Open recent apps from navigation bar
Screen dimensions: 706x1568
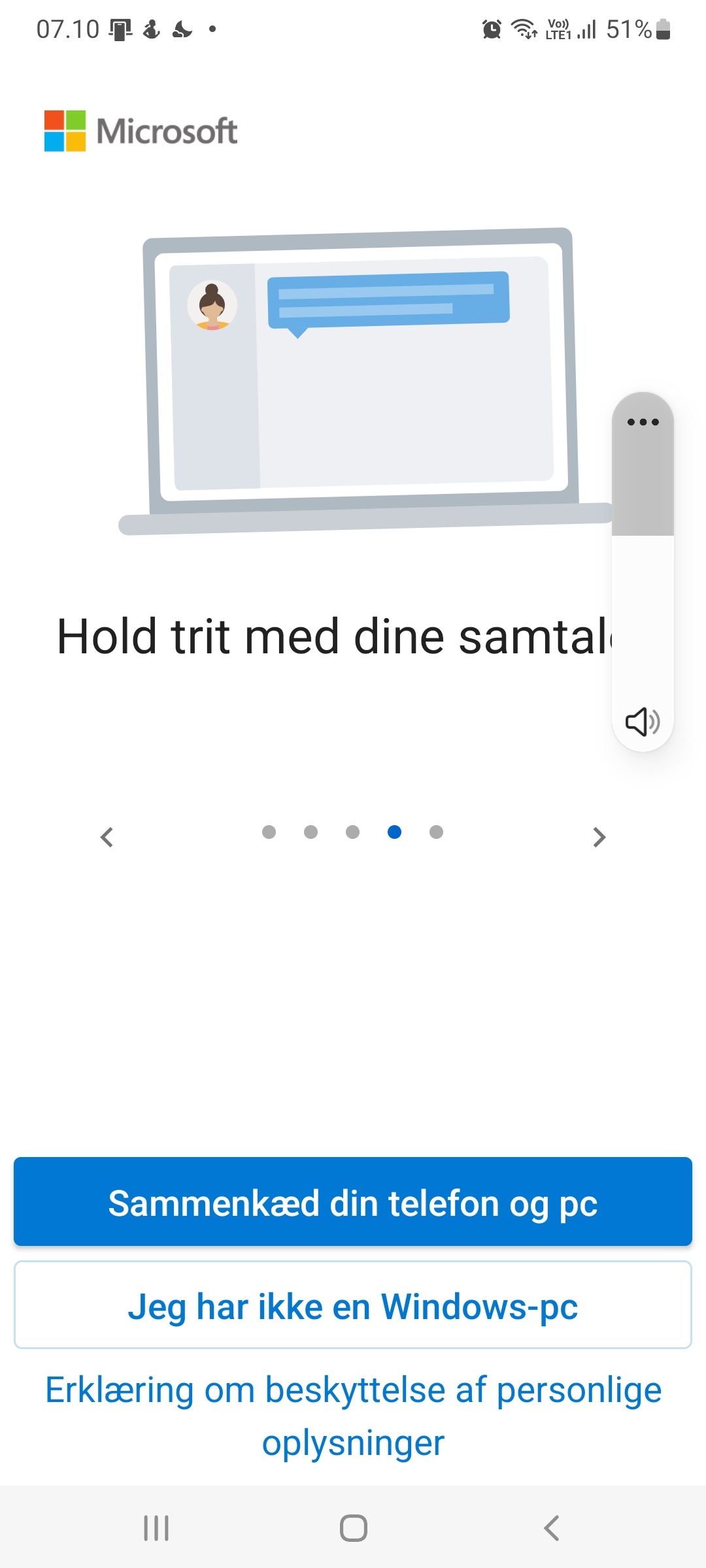pyautogui.click(x=156, y=1528)
